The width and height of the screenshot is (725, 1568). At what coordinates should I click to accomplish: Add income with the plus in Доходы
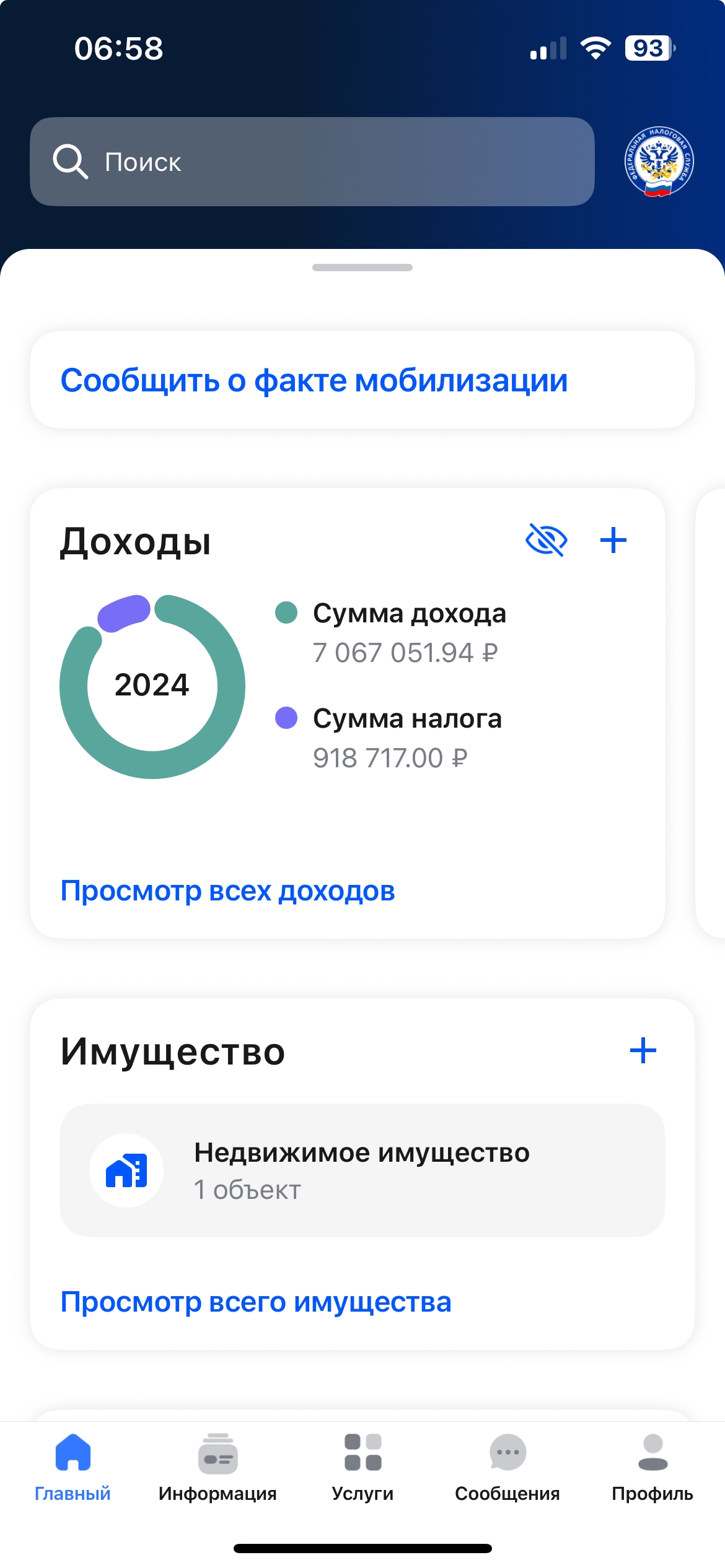click(x=613, y=540)
